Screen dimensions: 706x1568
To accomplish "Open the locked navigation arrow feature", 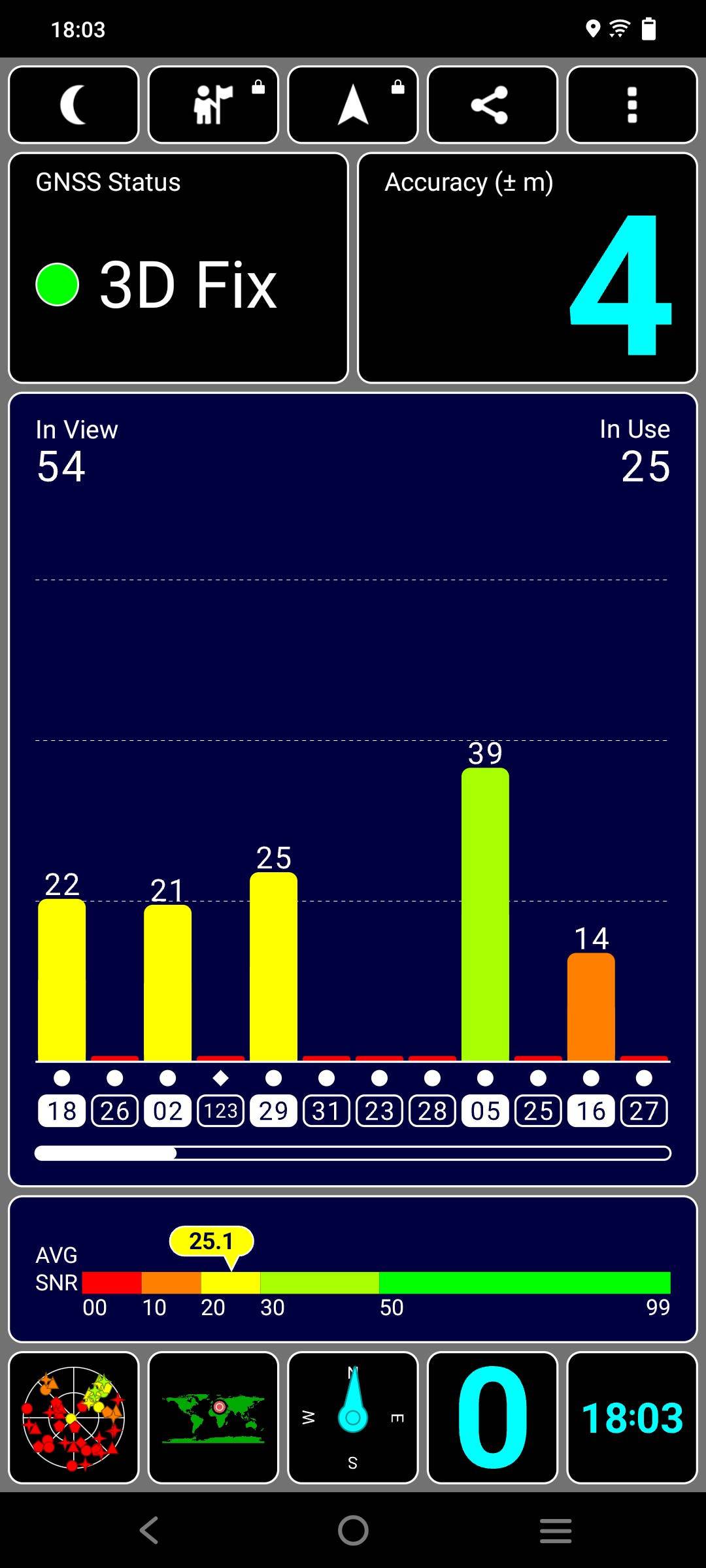I will pos(353,105).
